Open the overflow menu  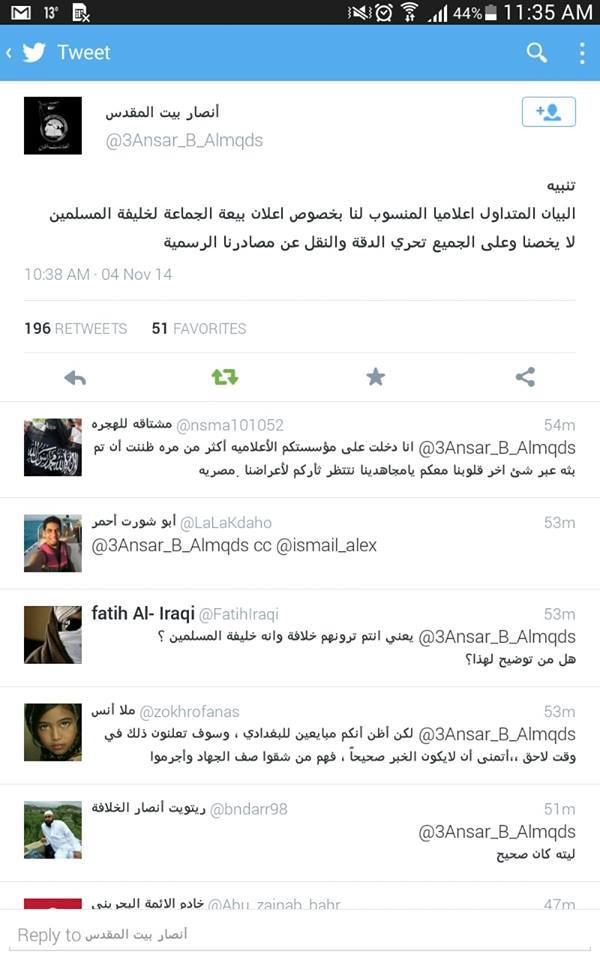click(x=581, y=52)
